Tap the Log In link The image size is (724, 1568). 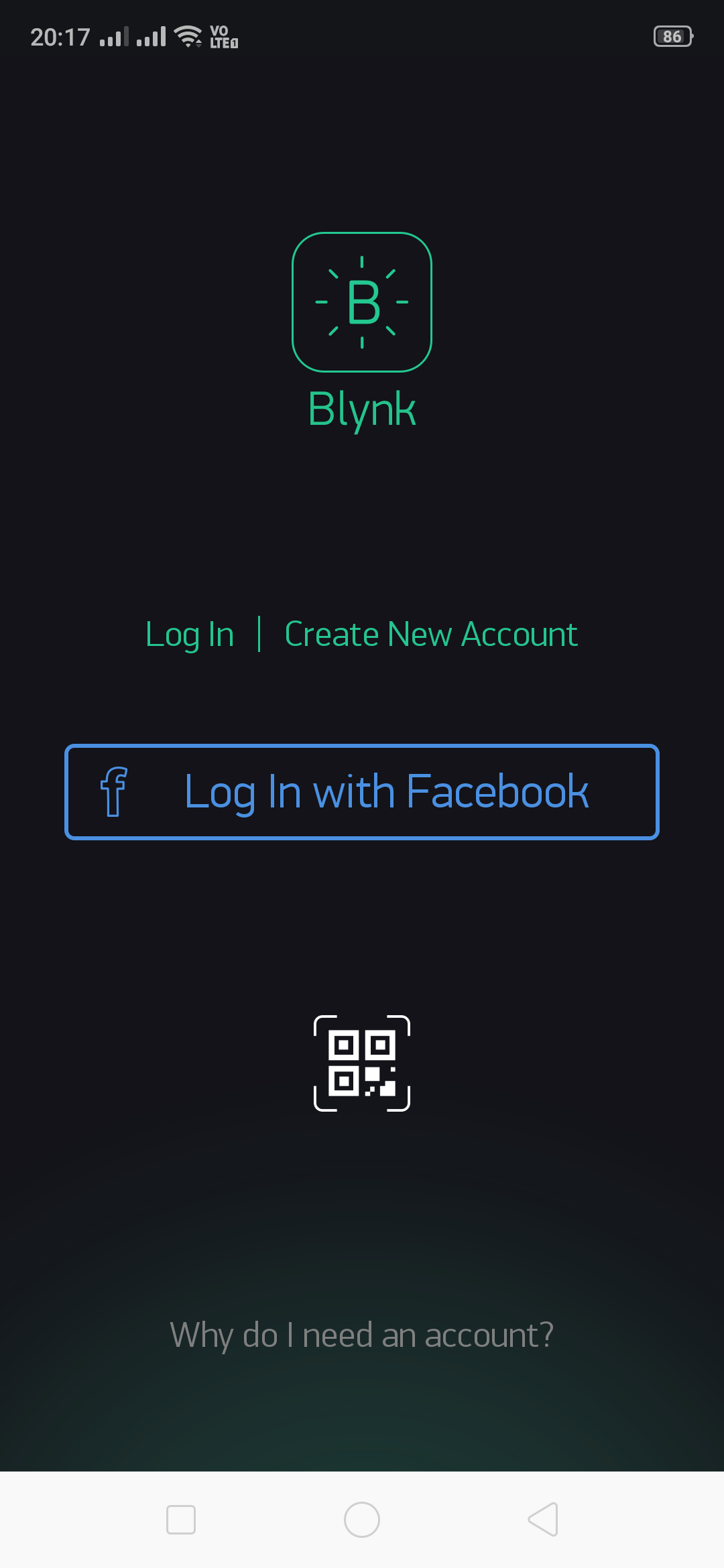pos(190,635)
